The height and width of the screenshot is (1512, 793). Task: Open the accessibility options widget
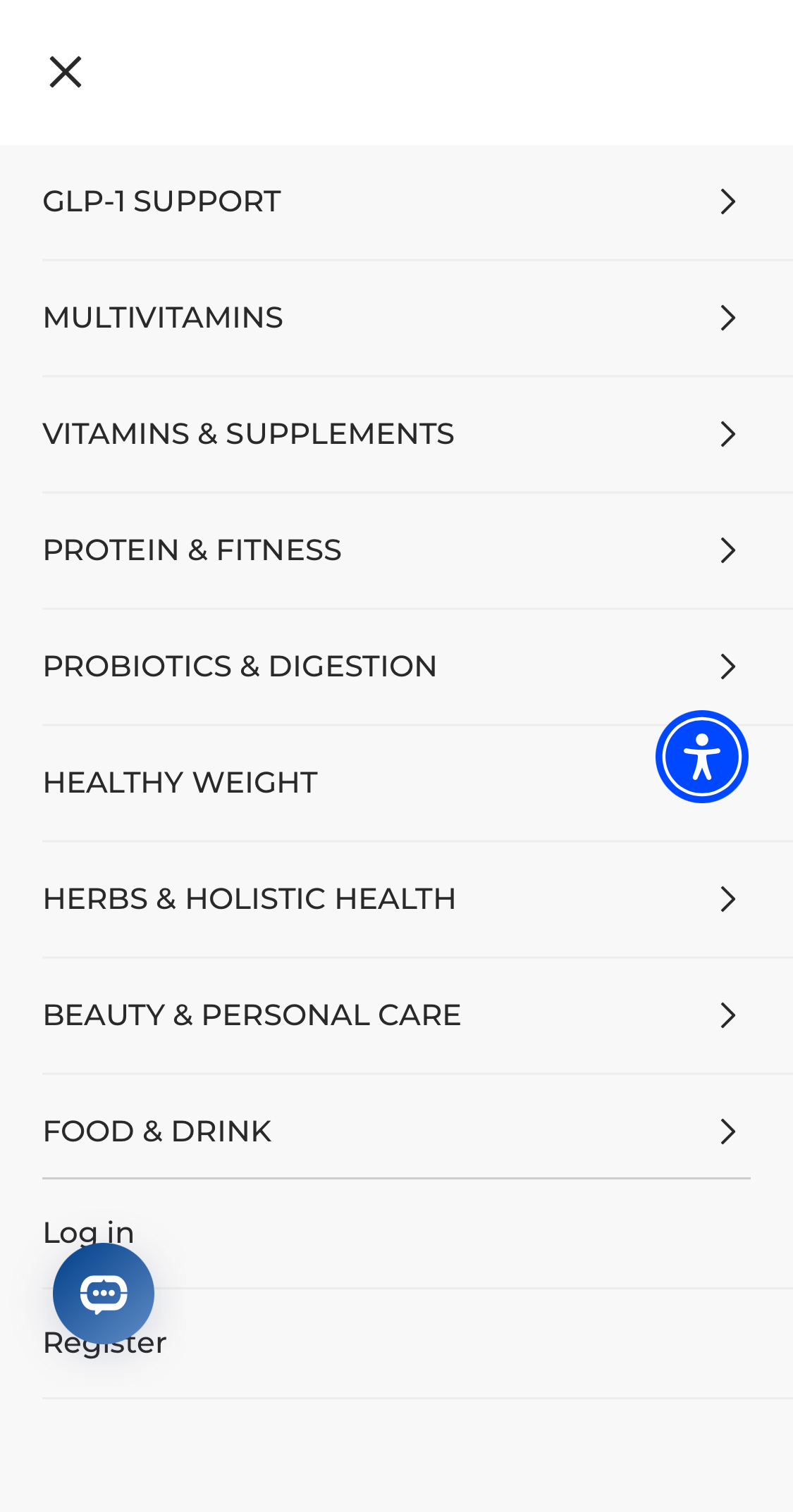click(701, 756)
